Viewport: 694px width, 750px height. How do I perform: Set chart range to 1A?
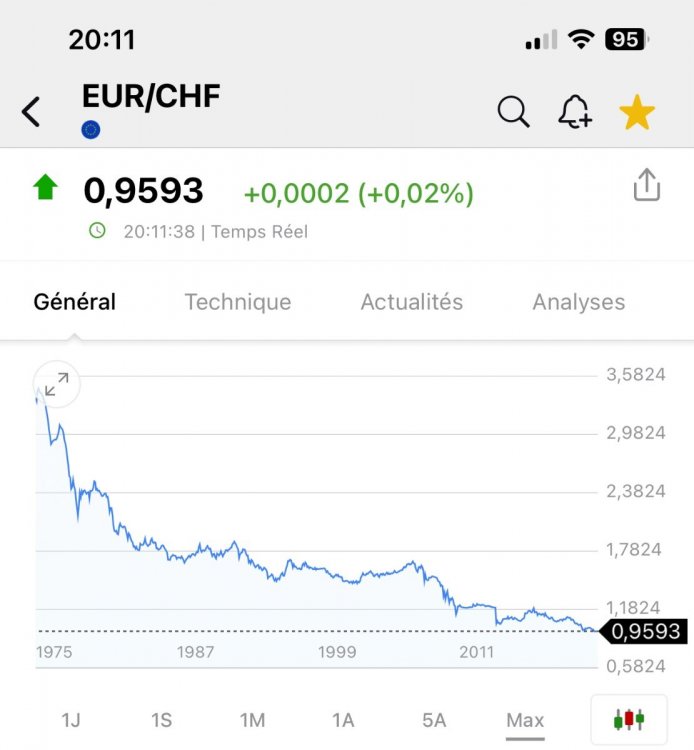coord(343,720)
